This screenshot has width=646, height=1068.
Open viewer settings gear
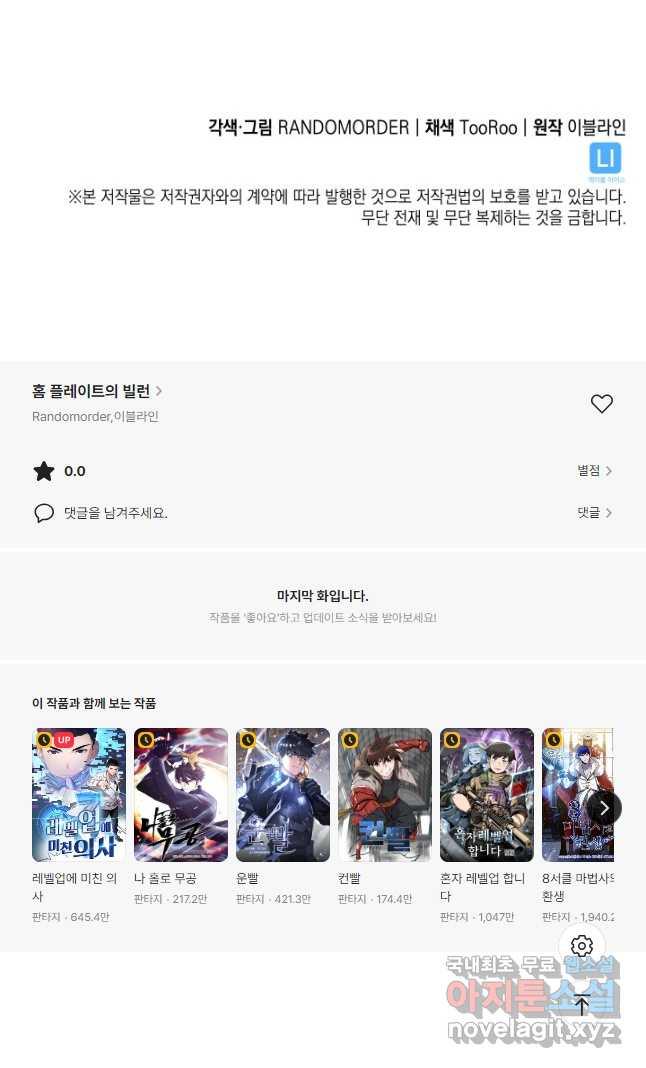pyautogui.click(x=582, y=946)
